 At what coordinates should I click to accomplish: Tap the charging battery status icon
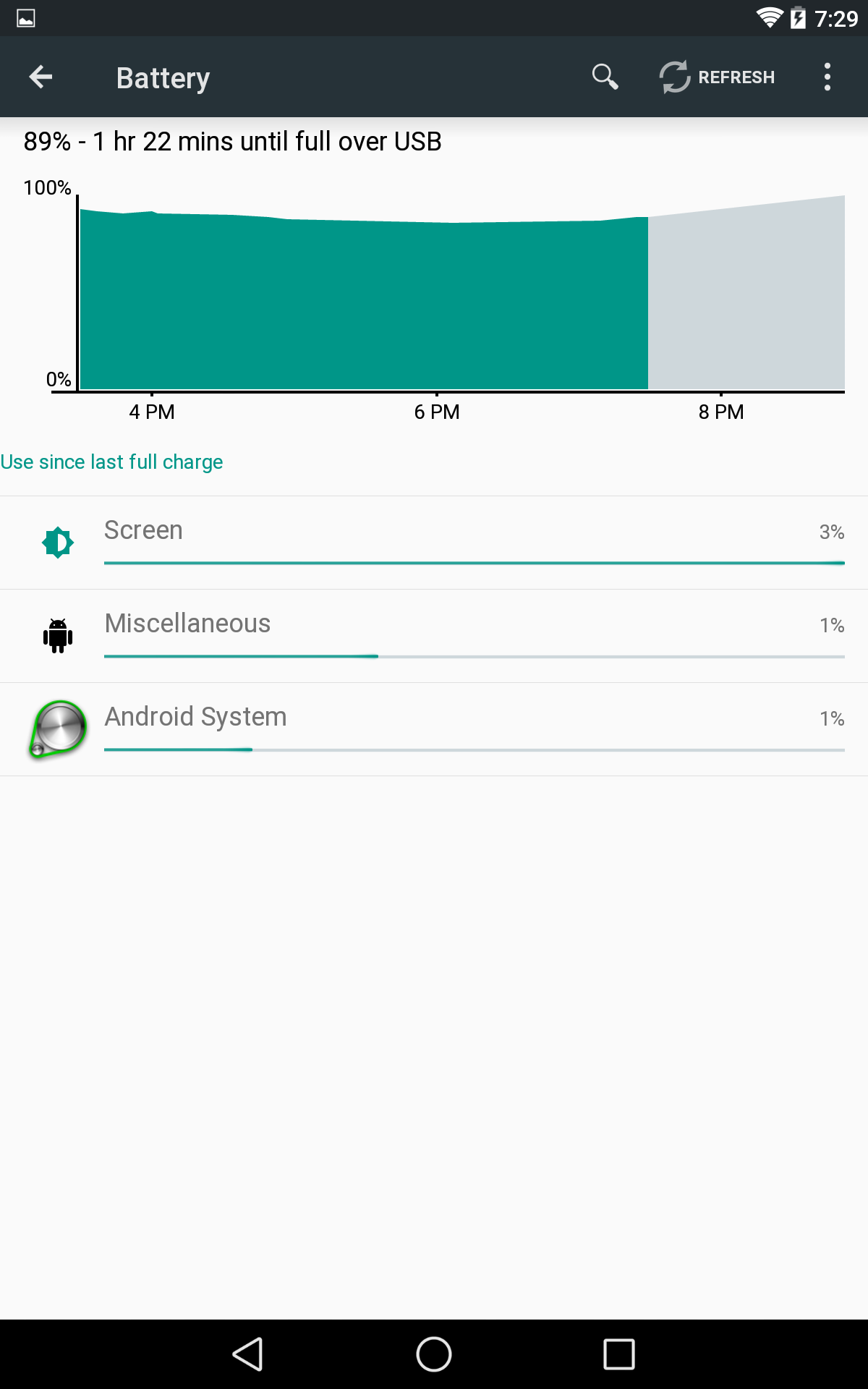798,20
